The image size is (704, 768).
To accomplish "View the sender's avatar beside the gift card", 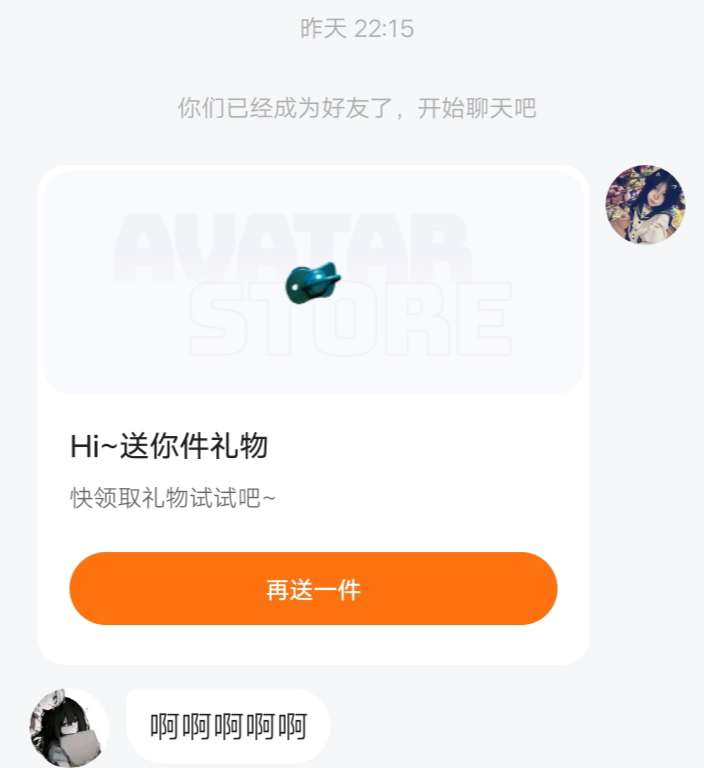I will point(645,205).
